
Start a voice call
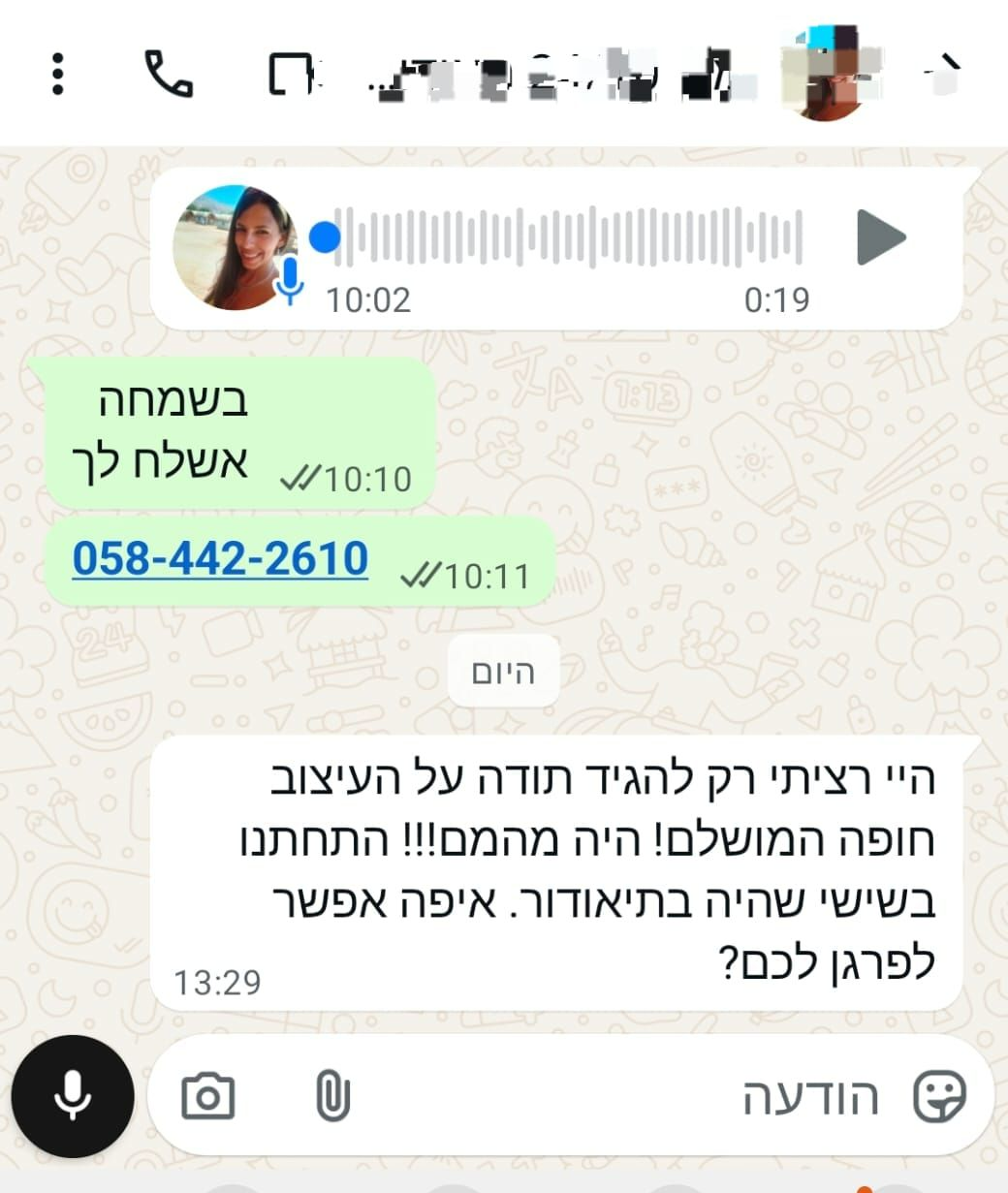tap(169, 75)
